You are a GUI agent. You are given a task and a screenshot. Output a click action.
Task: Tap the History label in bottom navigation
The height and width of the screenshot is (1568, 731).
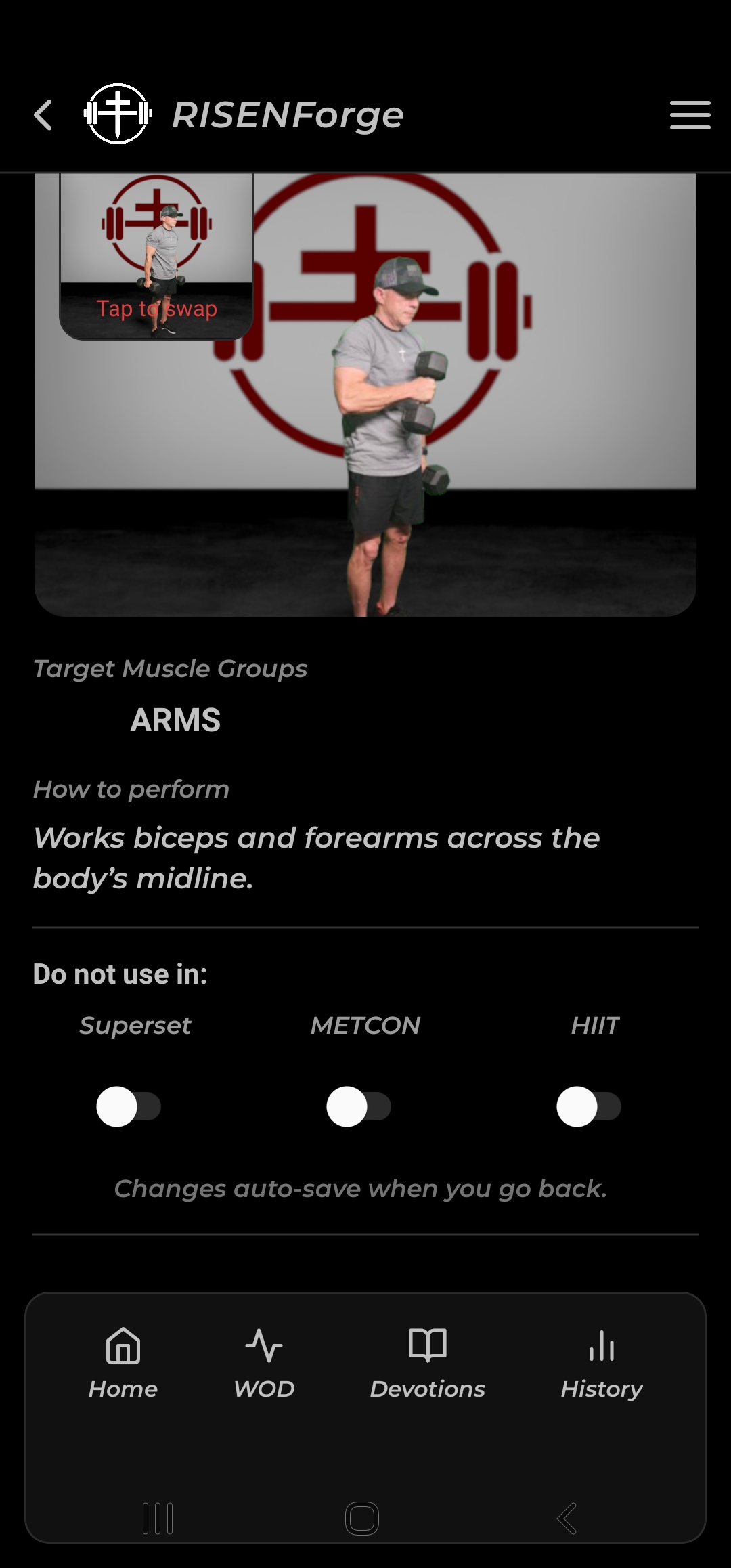[601, 1389]
